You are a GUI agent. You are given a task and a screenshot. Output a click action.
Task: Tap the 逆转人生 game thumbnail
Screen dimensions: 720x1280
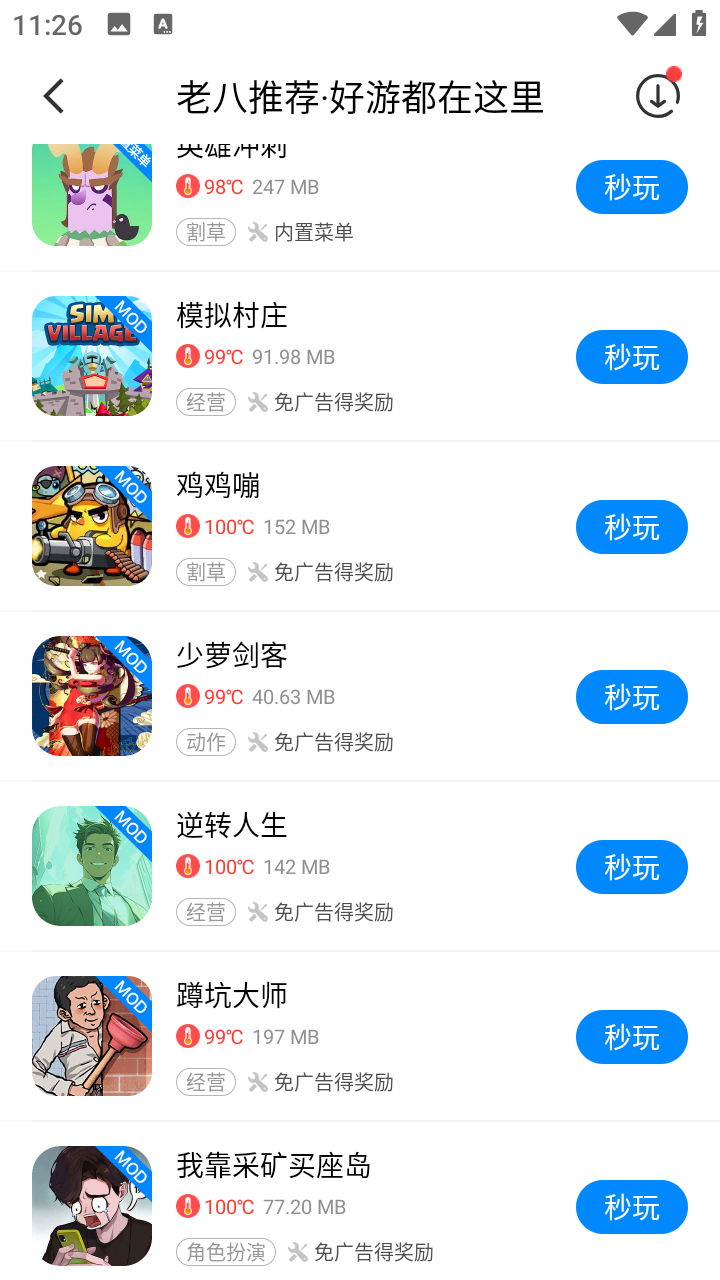tap(91, 866)
